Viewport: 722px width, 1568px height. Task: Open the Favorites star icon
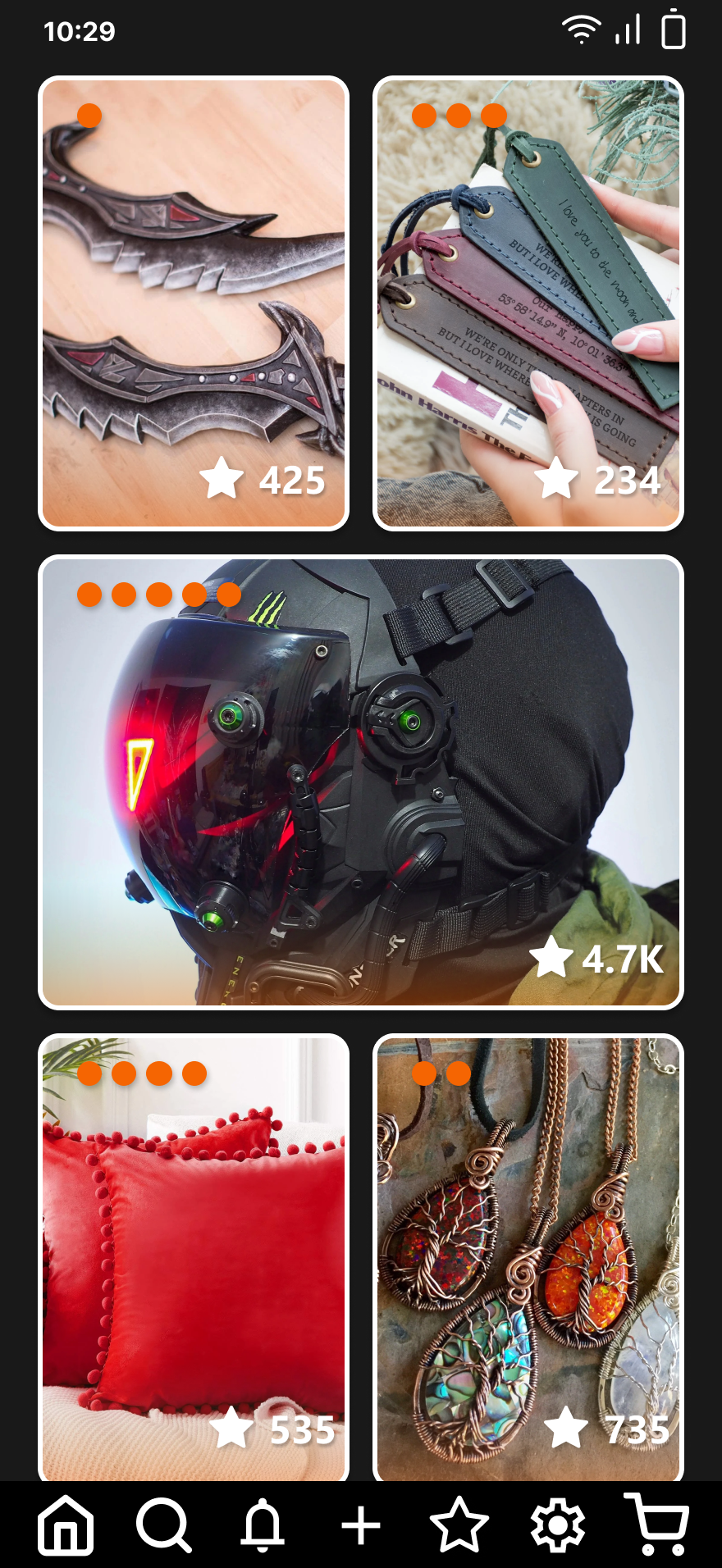pos(459,1522)
